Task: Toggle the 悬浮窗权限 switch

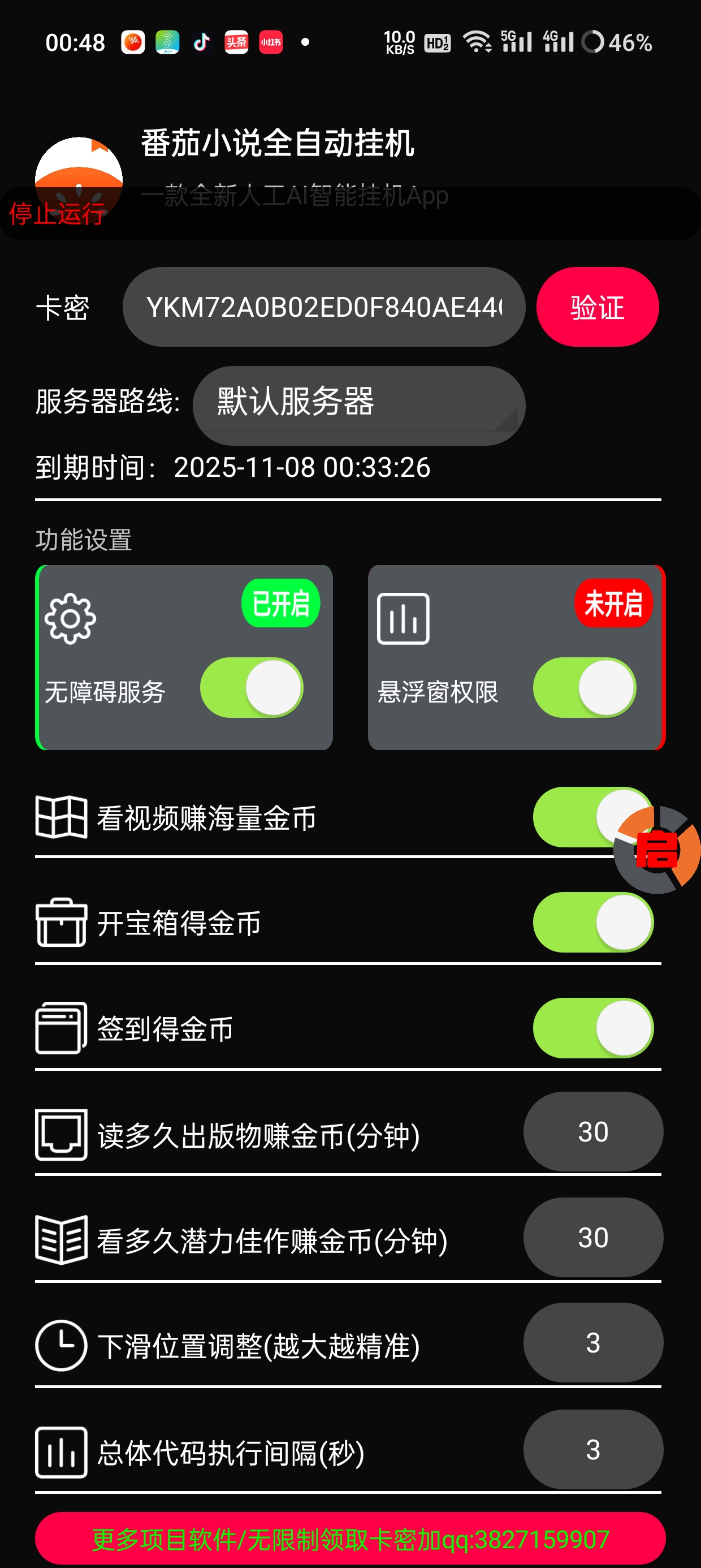Action: 584,688
